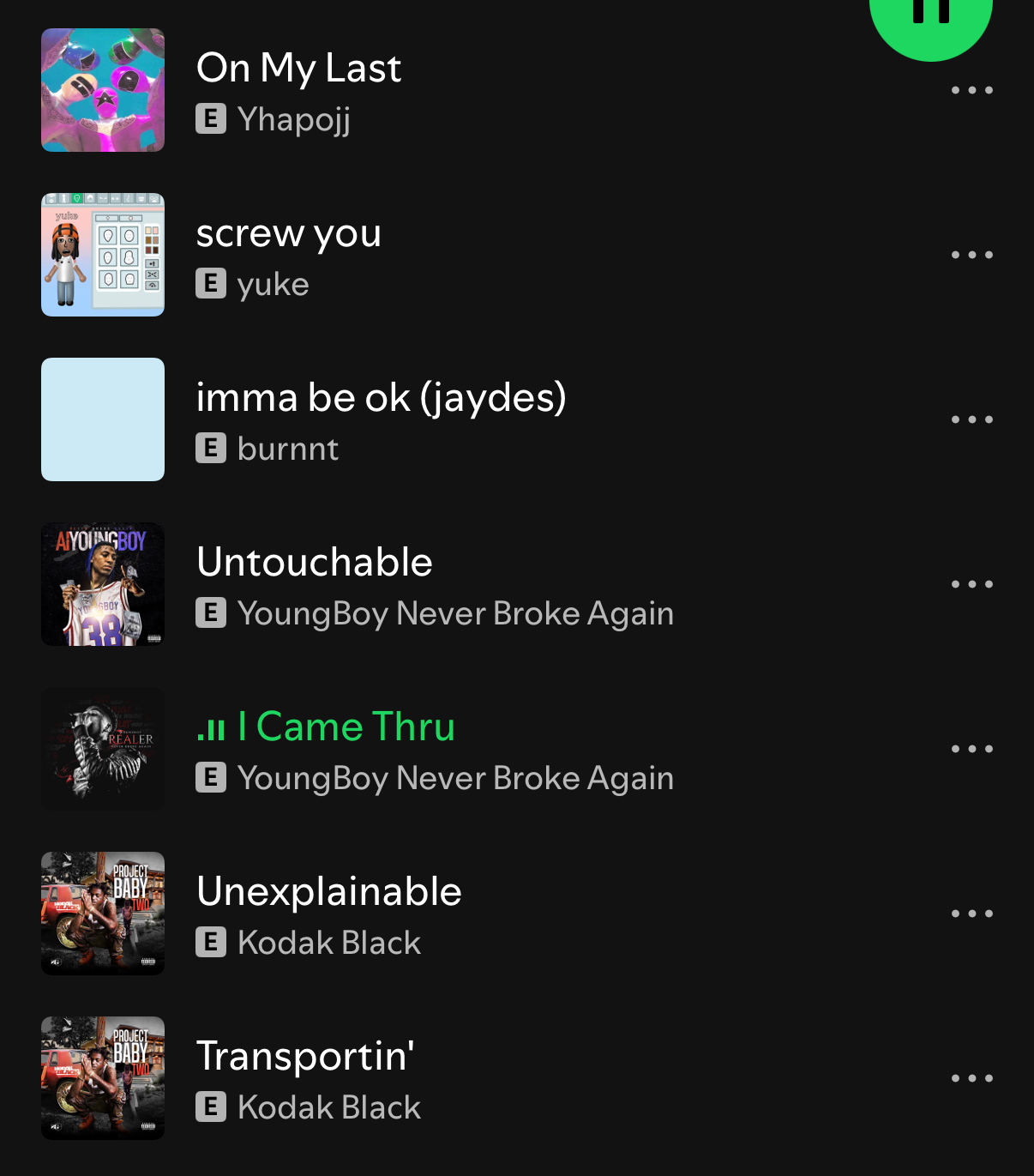Play the track Untouchable
This screenshot has height=1176, width=1034.
pyautogui.click(x=314, y=563)
